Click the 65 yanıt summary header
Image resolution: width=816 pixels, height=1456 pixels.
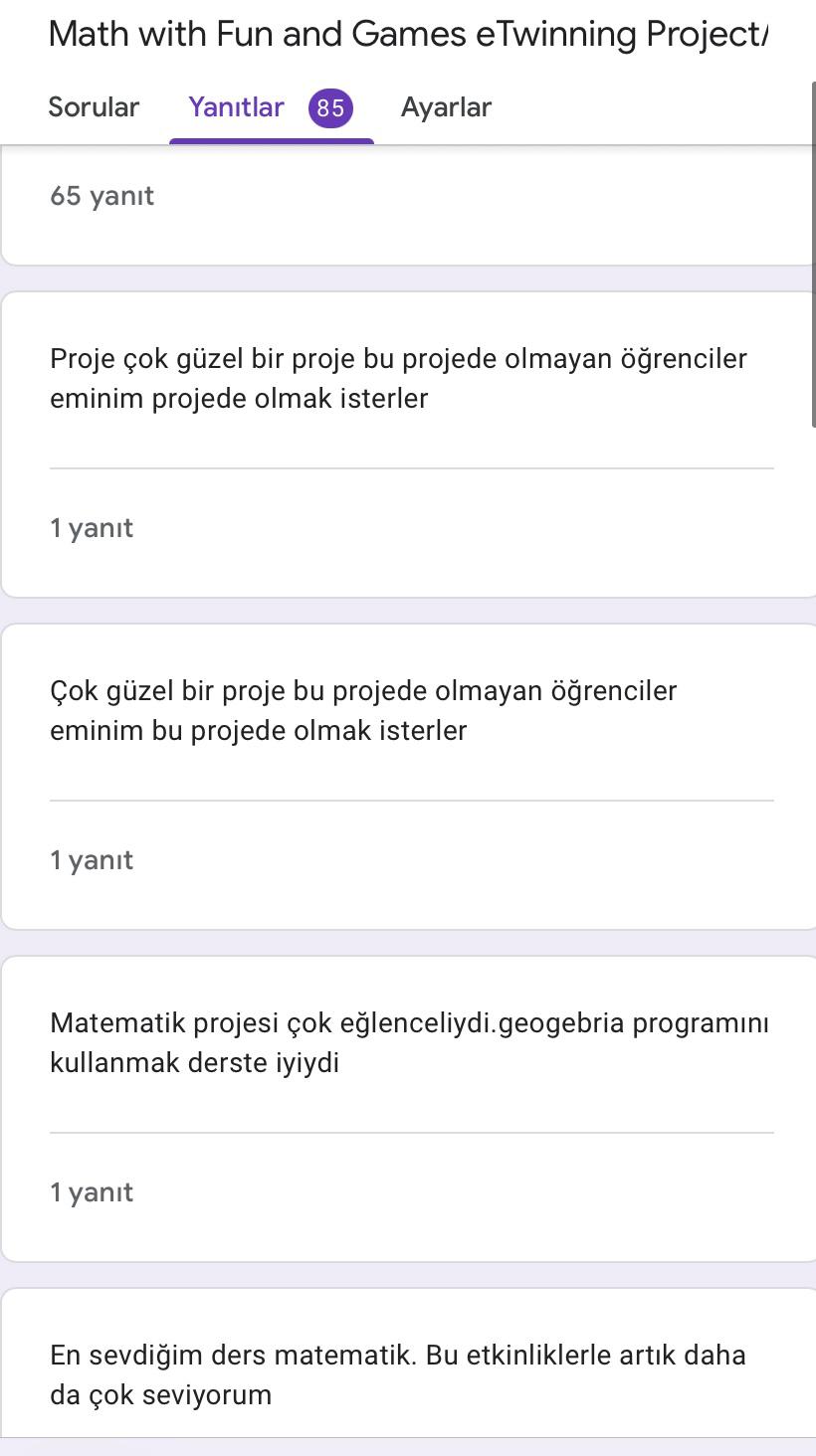point(102,196)
